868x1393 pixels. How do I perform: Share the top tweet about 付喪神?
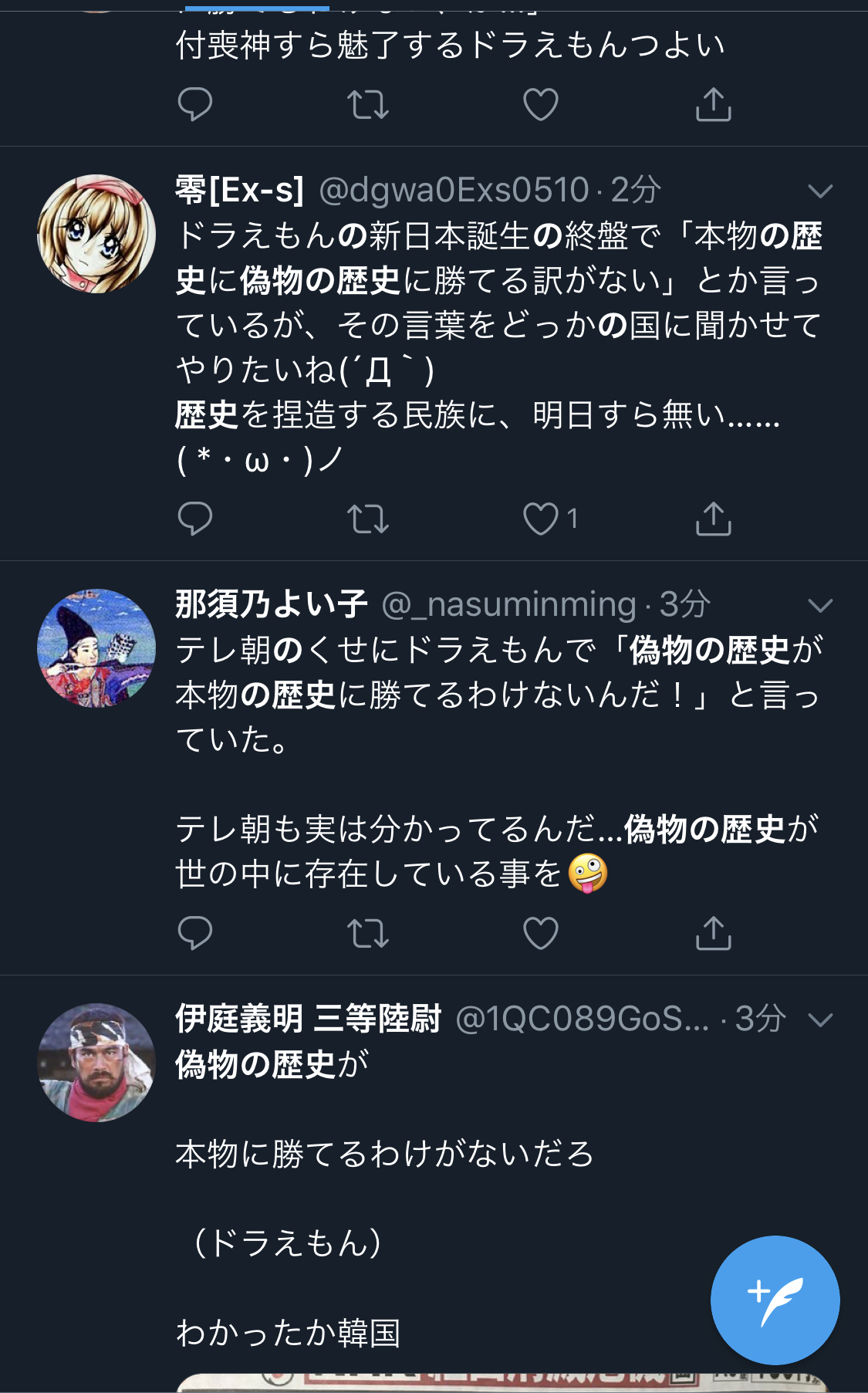click(714, 104)
